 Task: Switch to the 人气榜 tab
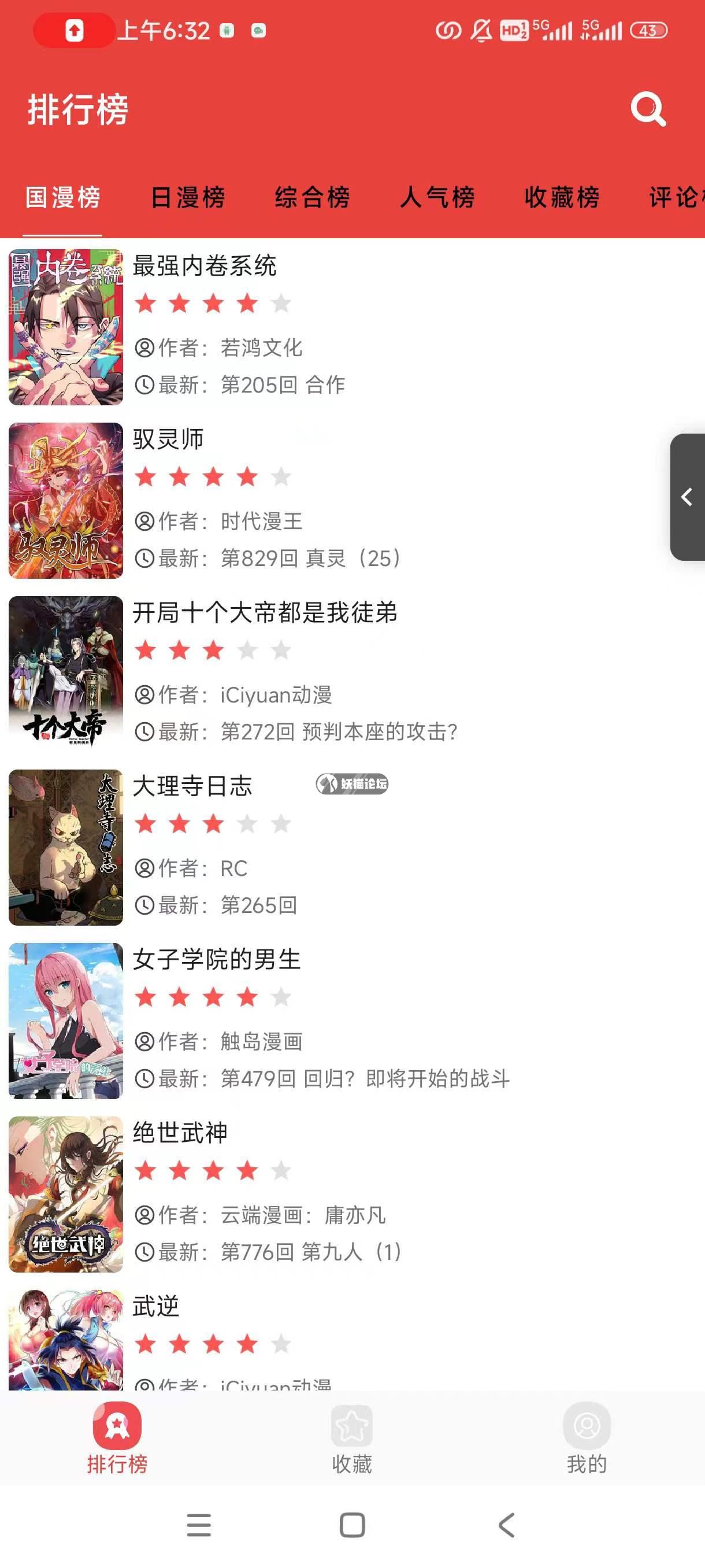pos(437,197)
